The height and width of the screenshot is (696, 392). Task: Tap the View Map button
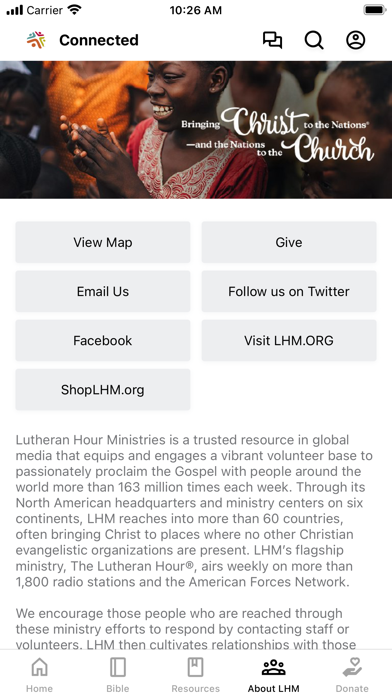click(x=103, y=242)
